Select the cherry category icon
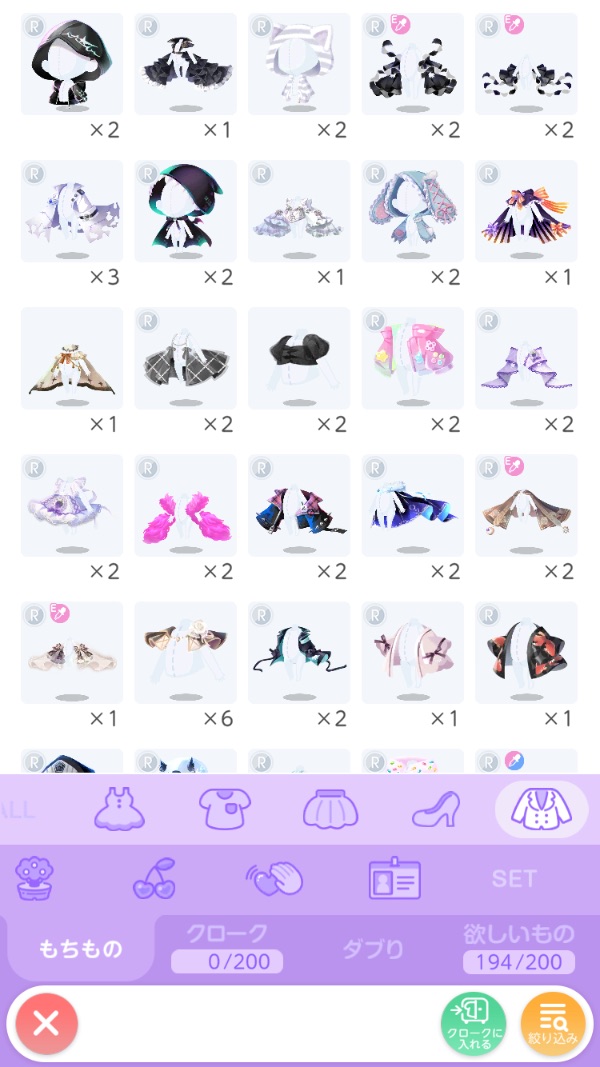 tap(154, 878)
